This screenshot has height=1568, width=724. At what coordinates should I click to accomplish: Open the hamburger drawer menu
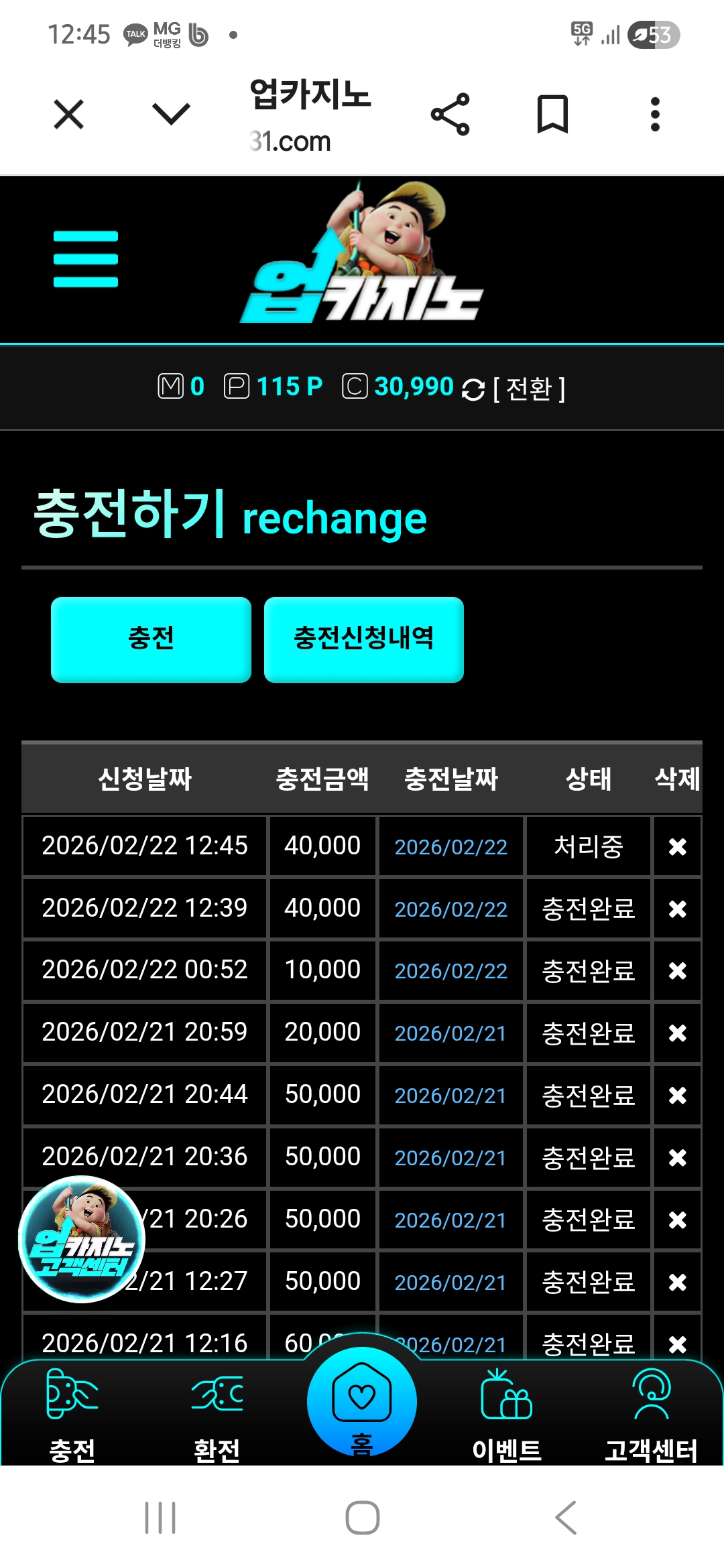click(86, 259)
